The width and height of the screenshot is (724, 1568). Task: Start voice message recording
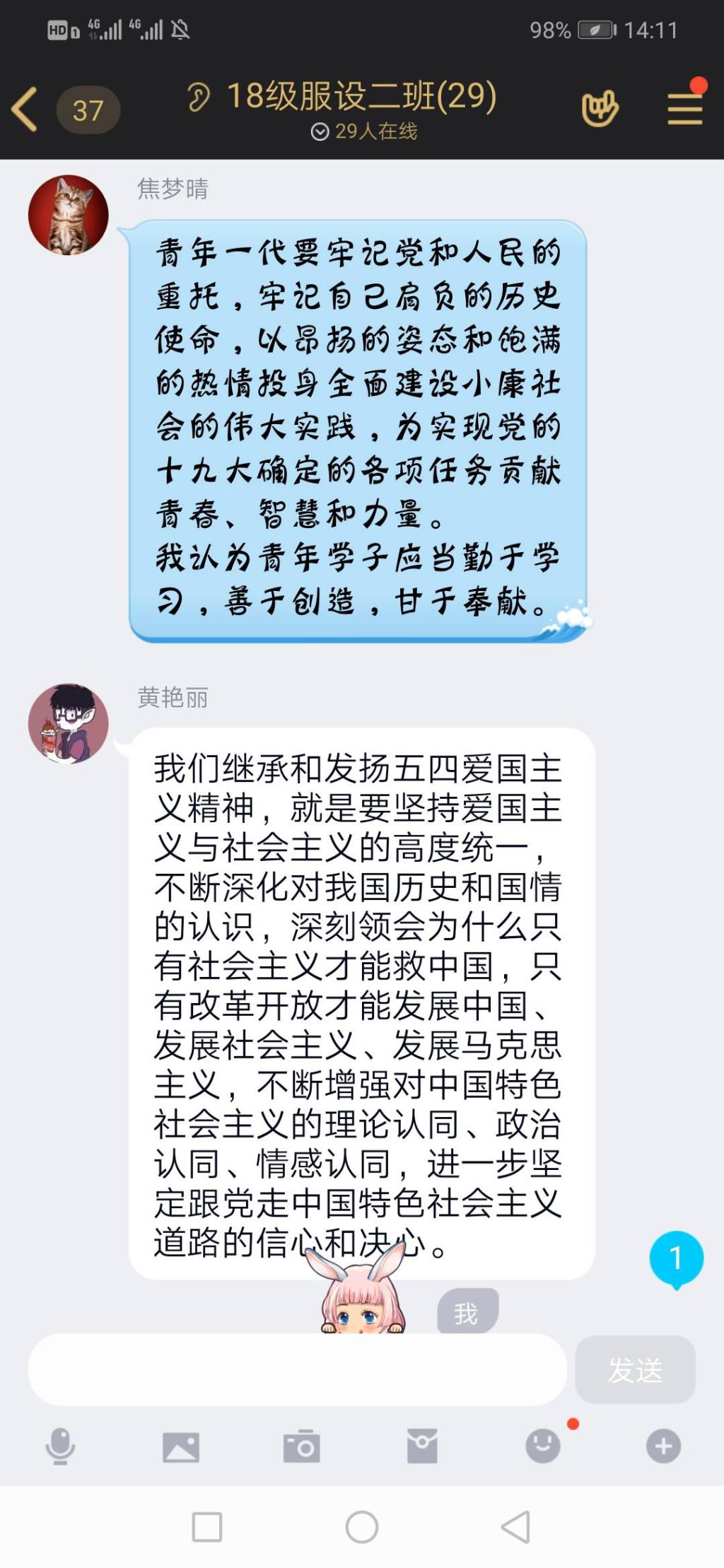click(x=60, y=1446)
